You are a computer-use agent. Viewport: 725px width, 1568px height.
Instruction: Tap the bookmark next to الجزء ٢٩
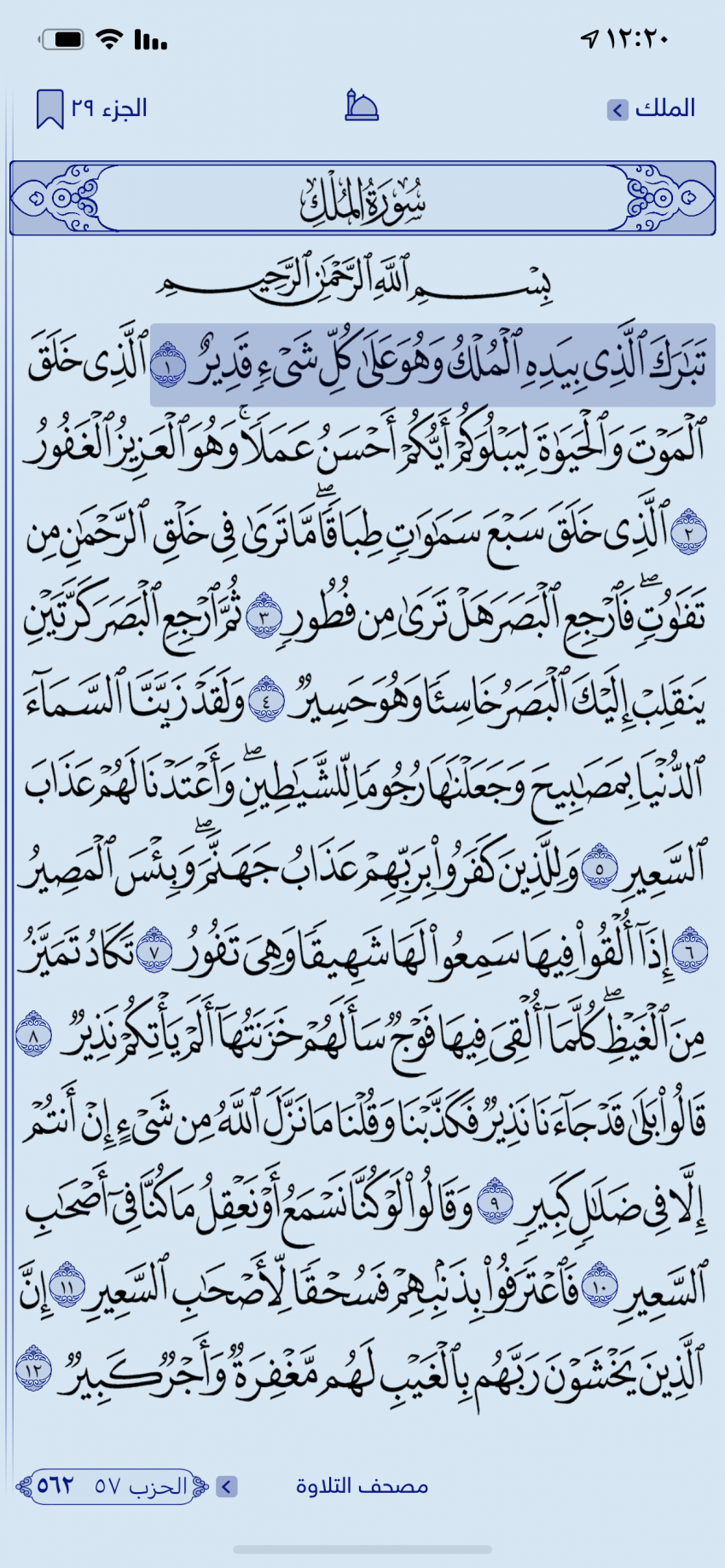click(x=49, y=109)
